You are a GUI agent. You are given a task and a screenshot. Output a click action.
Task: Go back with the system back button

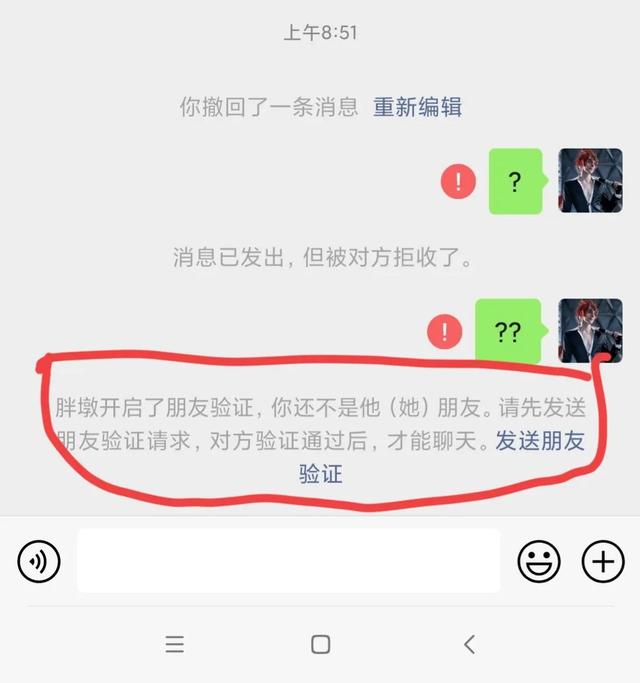(x=469, y=644)
